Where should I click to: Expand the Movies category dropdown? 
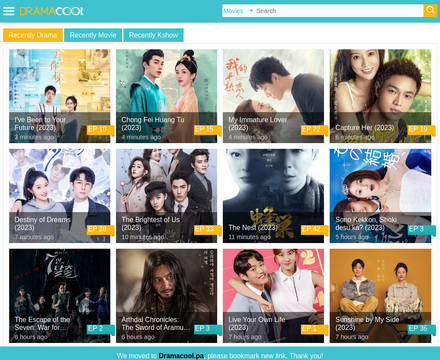(238, 11)
